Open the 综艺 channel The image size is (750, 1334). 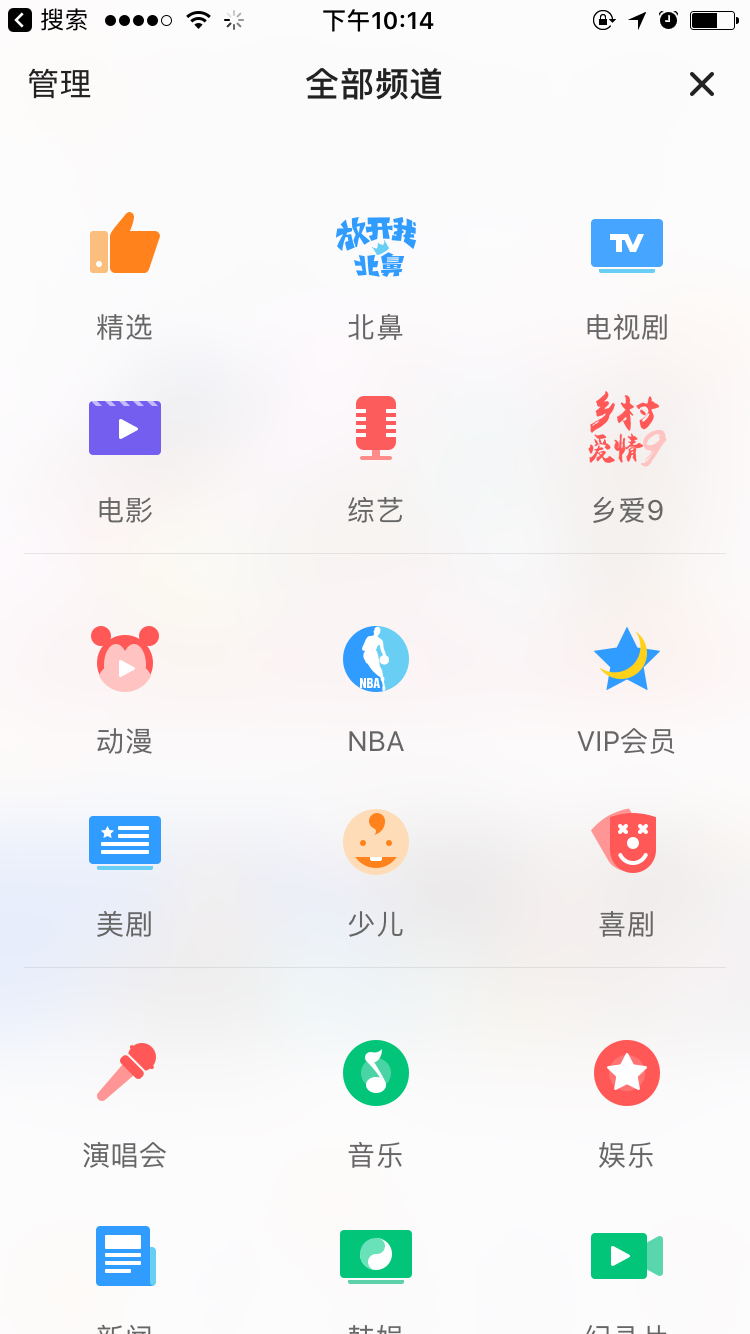click(376, 459)
